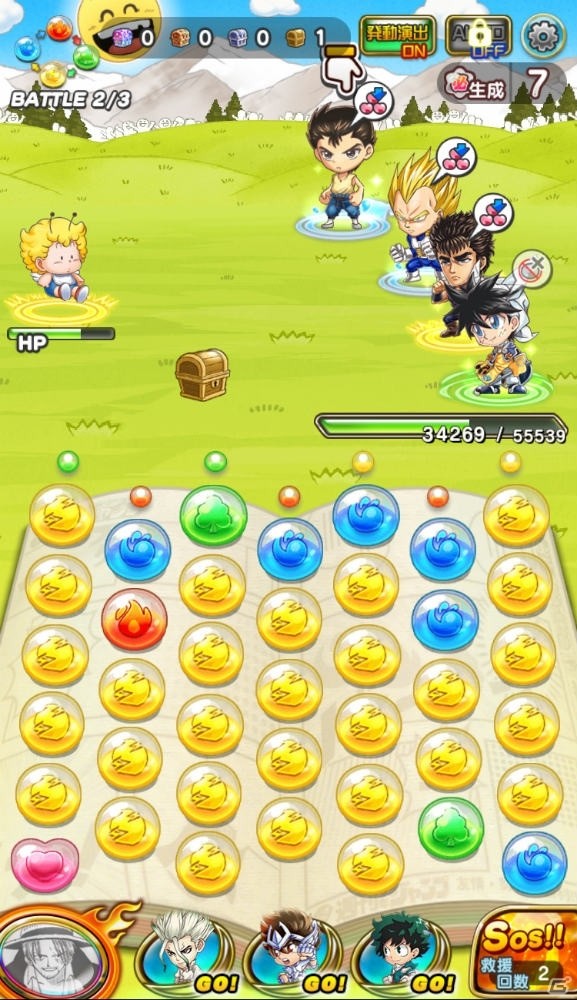Toggle the 発動演出 ON button
This screenshot has height=1000, width=577.
click(397, 36)
